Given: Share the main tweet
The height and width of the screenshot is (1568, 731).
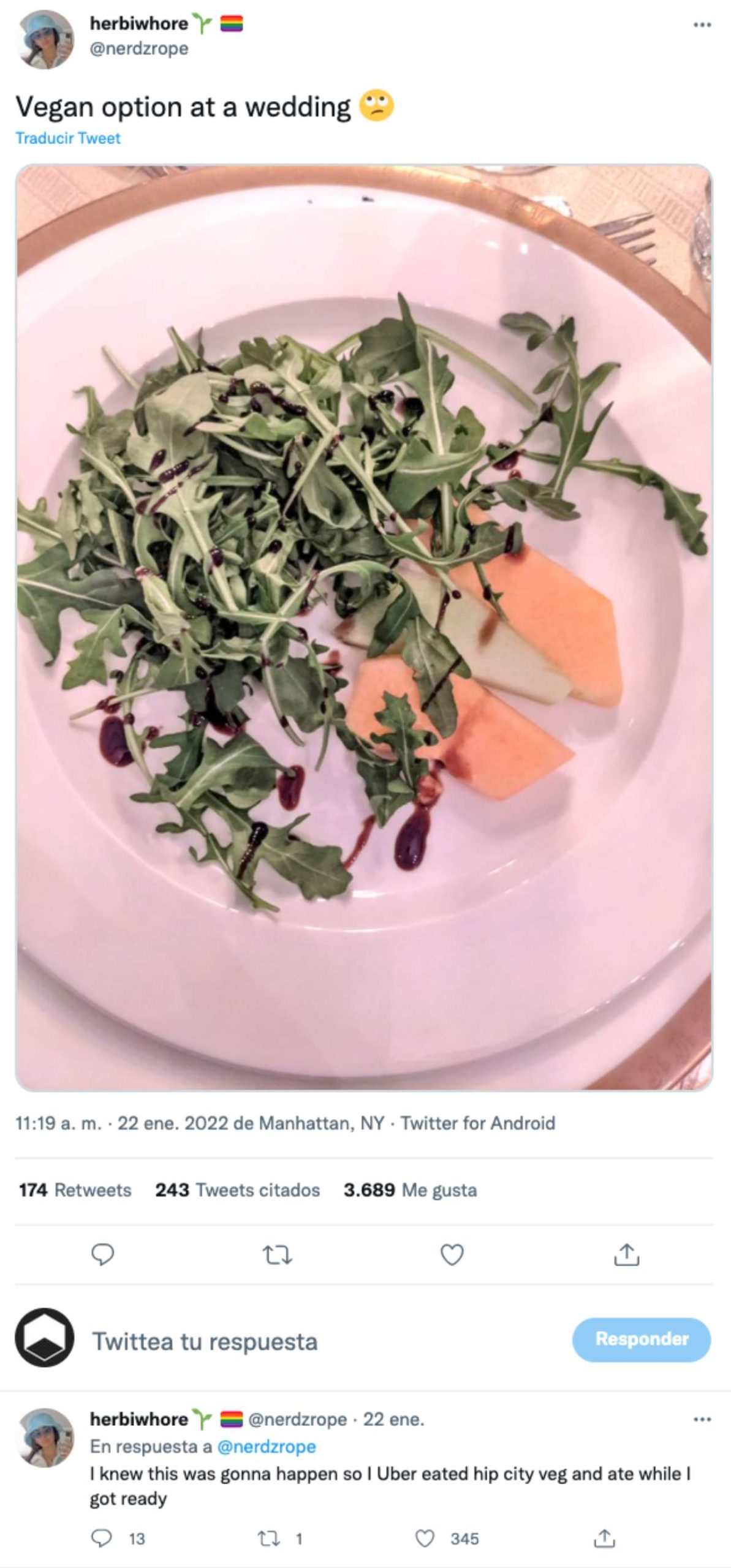Looking at the screenshot, I should (x=626, y=1254).
